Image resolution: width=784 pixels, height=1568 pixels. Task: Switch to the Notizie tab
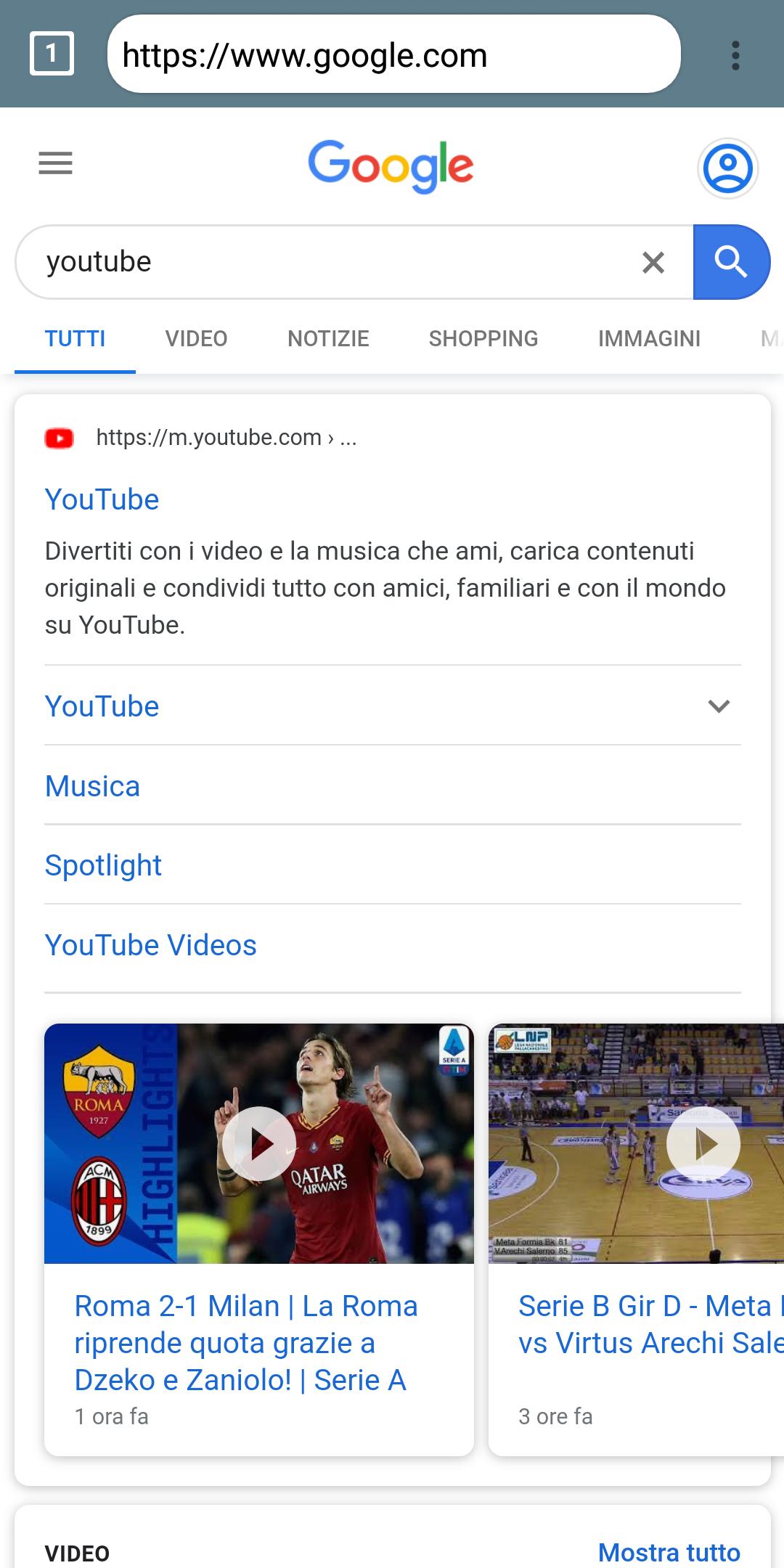328,339
